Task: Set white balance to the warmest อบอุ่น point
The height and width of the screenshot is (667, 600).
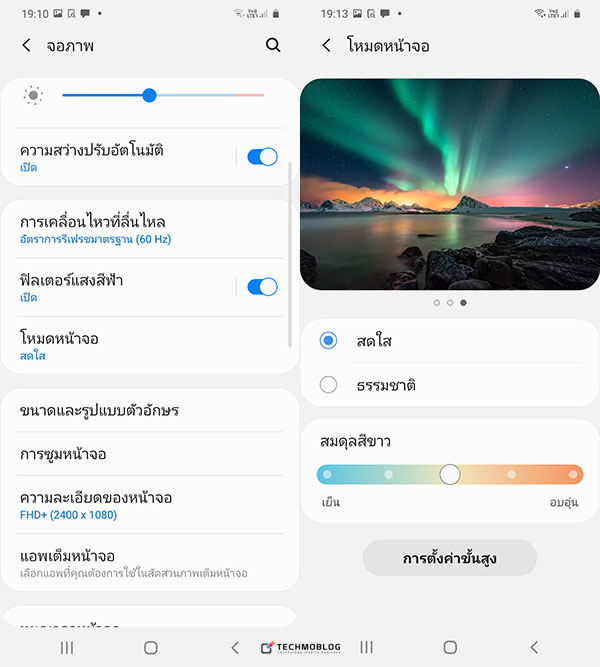Action: click(x=573, y=474)
